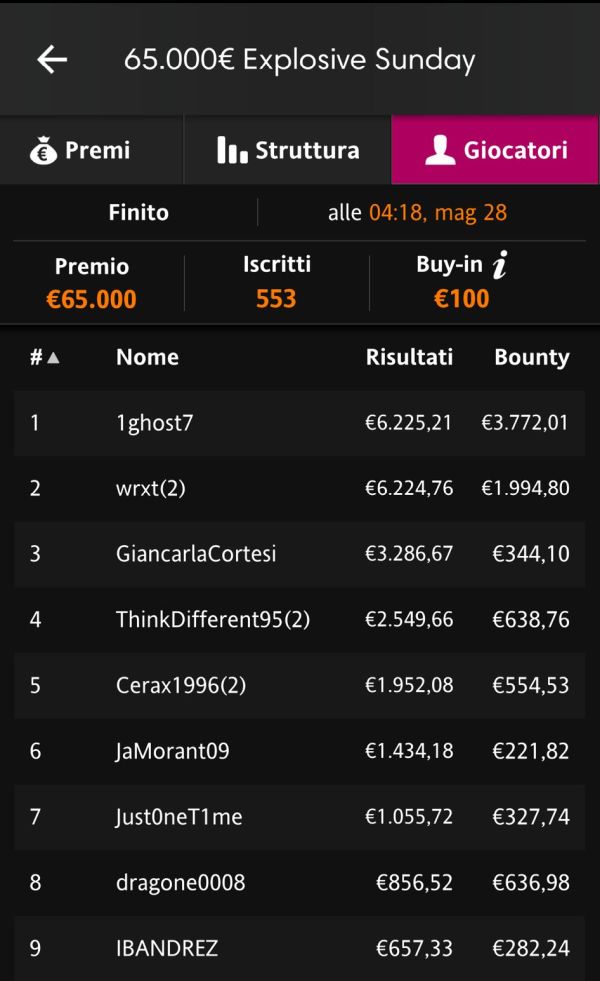This screenshot has width=600, height=981.
Task: Open IBANDREZ player row
Action: coord(299,948)
